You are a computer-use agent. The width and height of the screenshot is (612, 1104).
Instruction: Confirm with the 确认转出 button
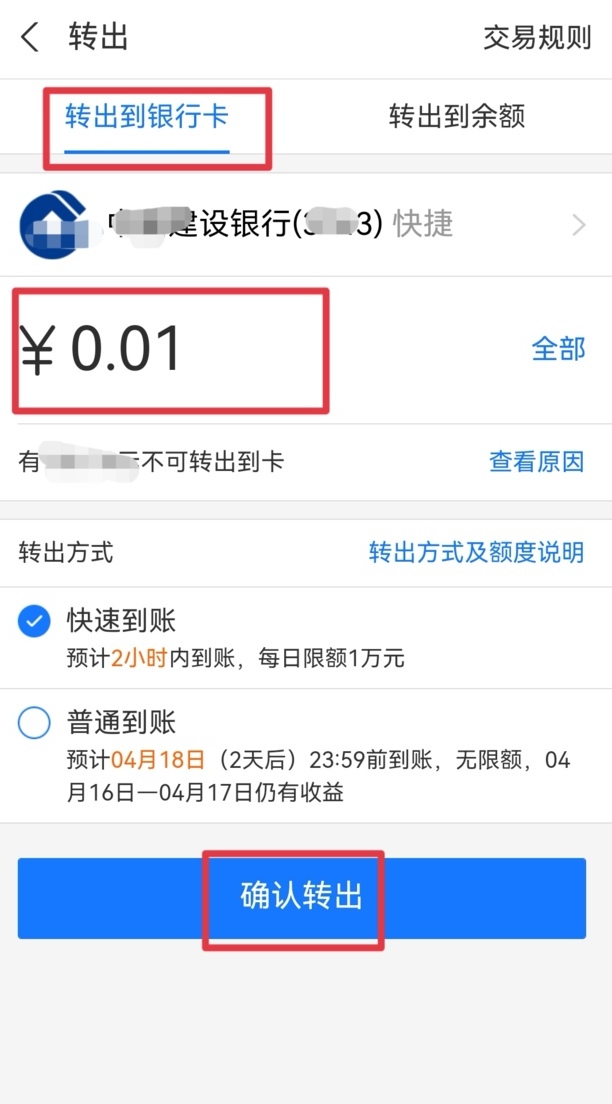pos(301,897)
